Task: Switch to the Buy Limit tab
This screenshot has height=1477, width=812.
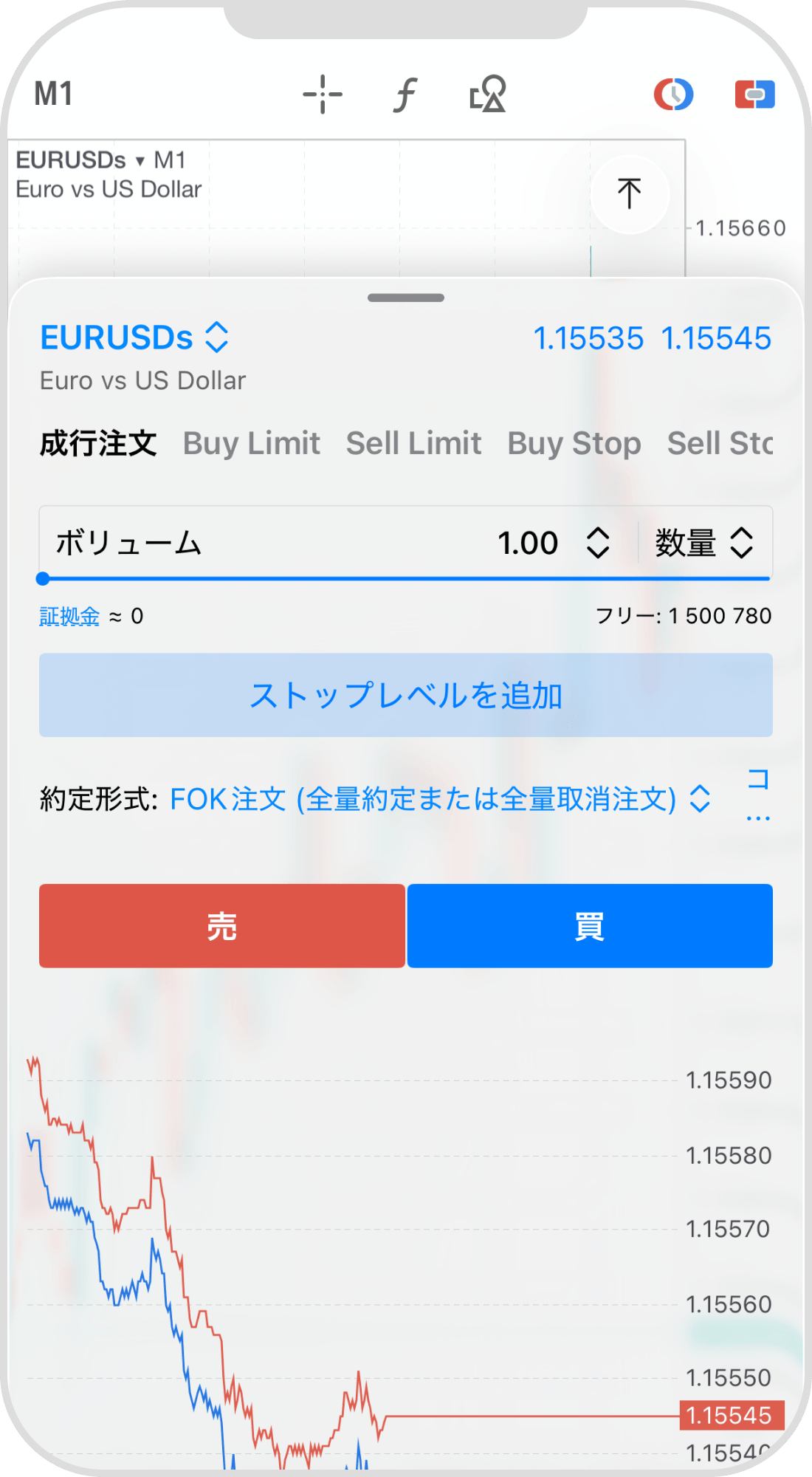Action: pos(251,443)
